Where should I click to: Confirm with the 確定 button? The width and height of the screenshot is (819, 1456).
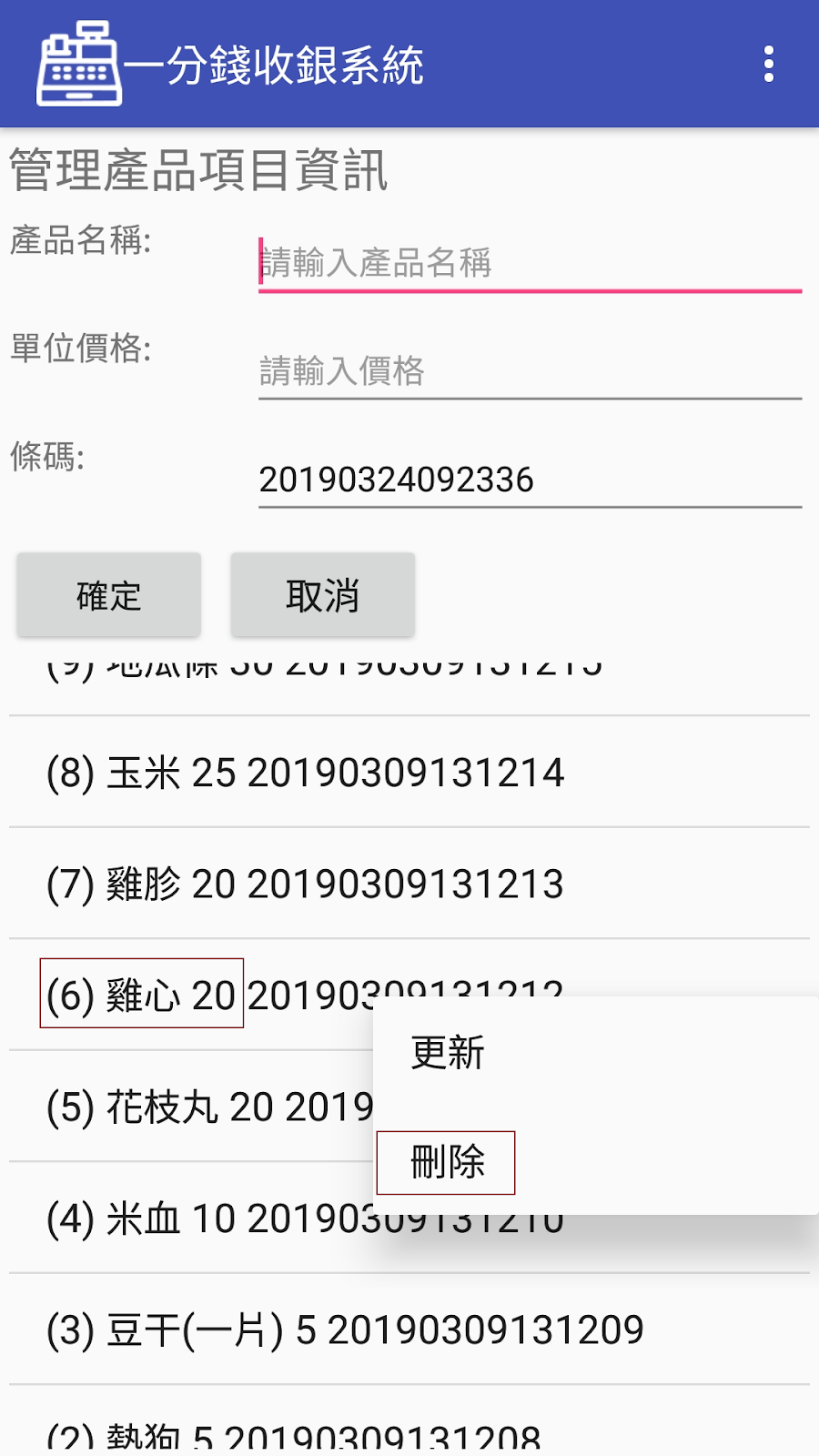pos(109,596)
